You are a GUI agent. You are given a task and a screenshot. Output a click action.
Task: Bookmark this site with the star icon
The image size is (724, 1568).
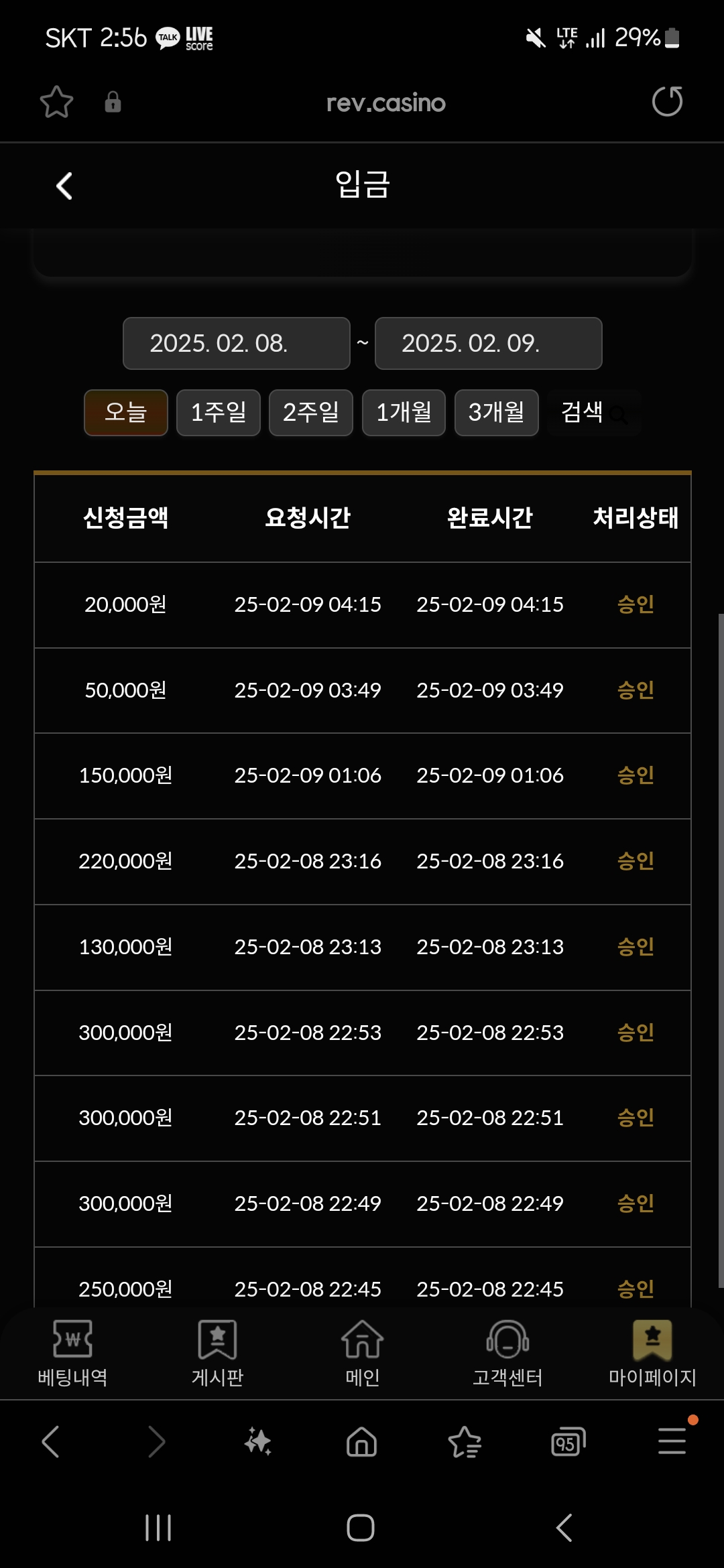pyautogui.click(x=56, y=102)
